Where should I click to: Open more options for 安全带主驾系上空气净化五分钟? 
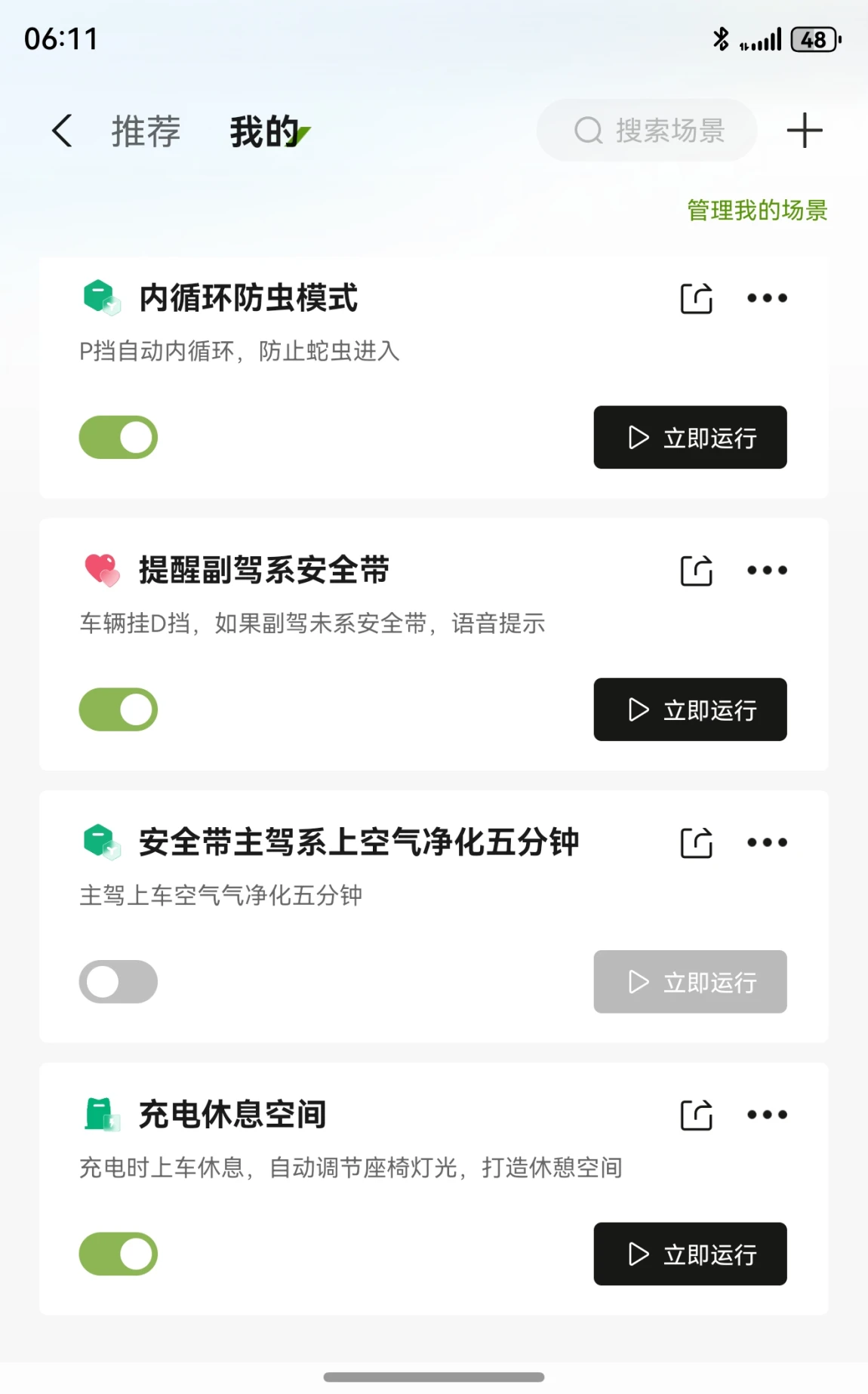click(x=767, y=843)
